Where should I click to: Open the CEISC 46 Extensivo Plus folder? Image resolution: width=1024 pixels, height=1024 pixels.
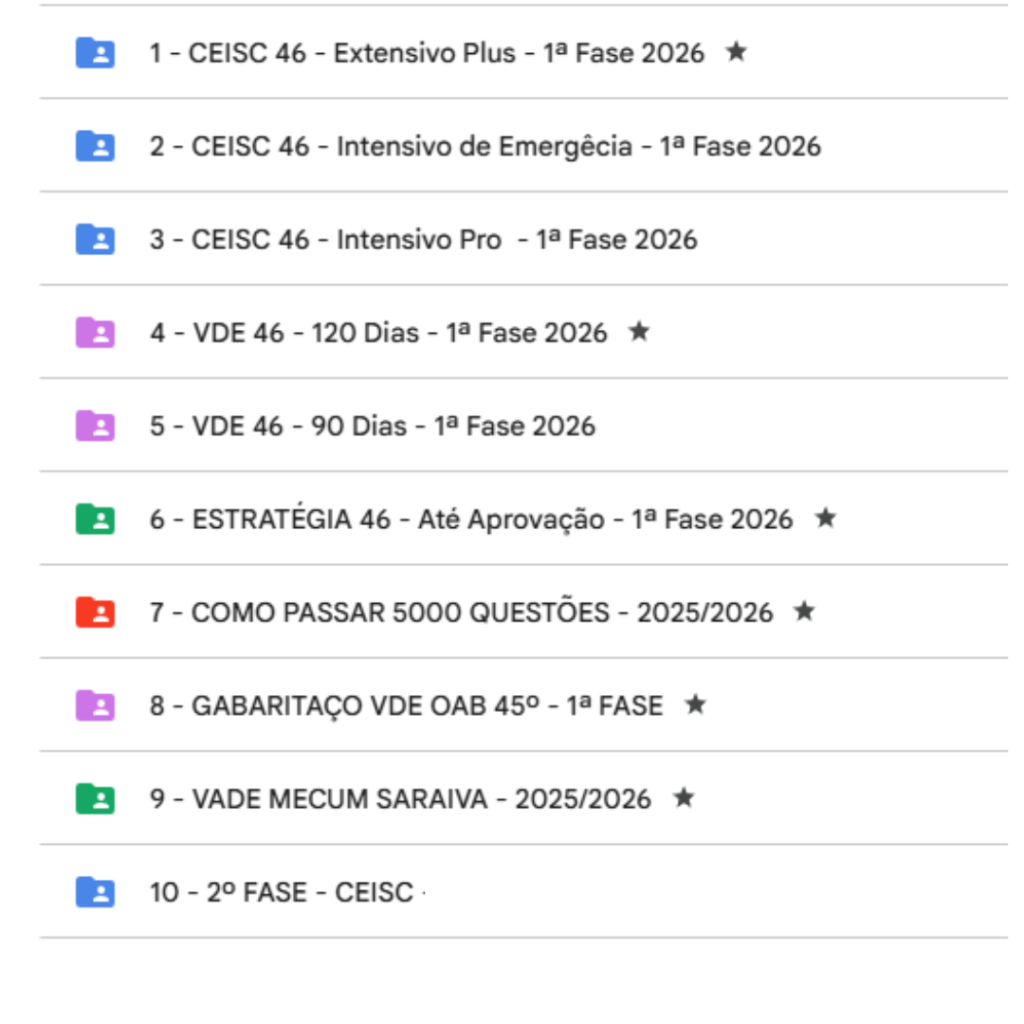(427, 53)
